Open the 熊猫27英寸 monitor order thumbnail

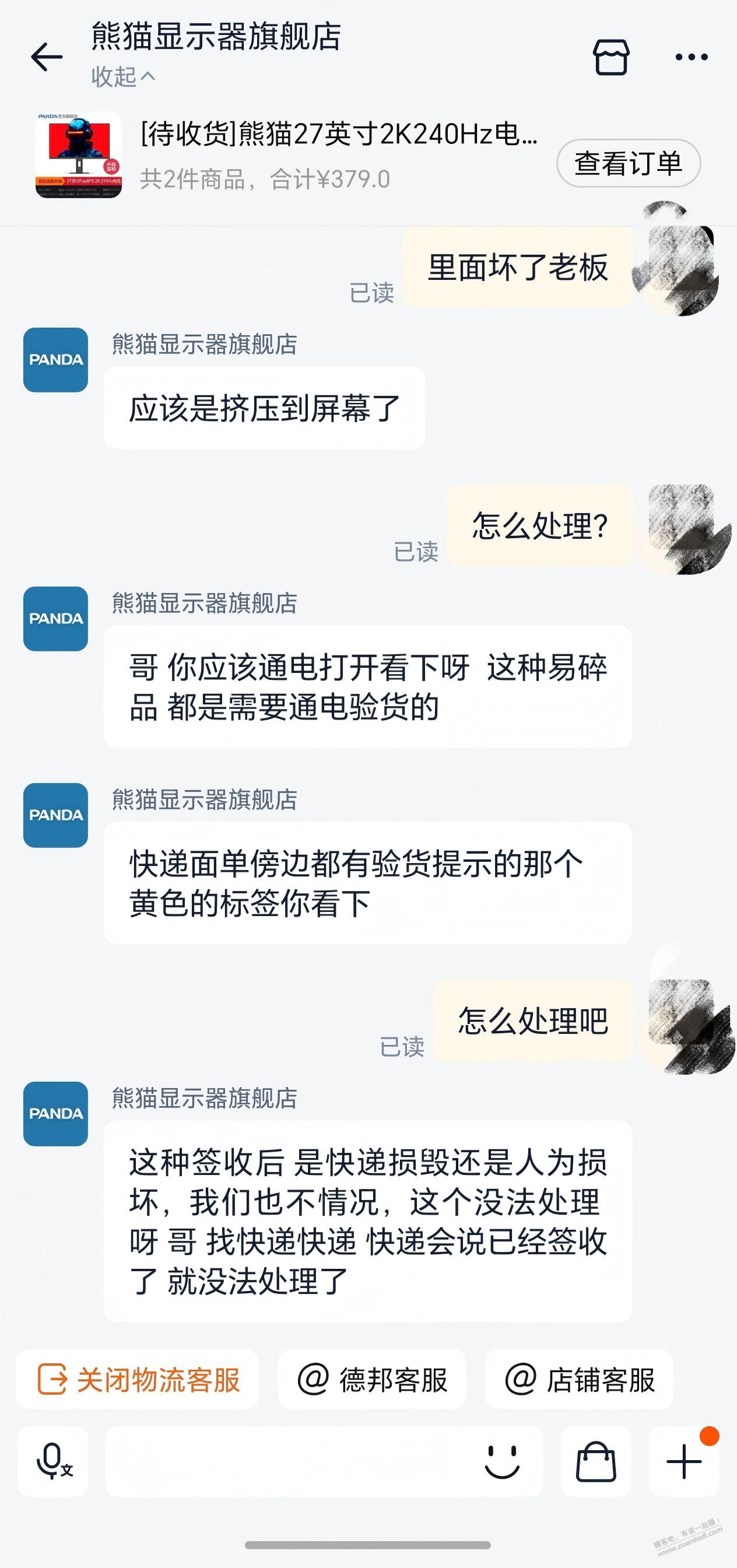(79, 155)
